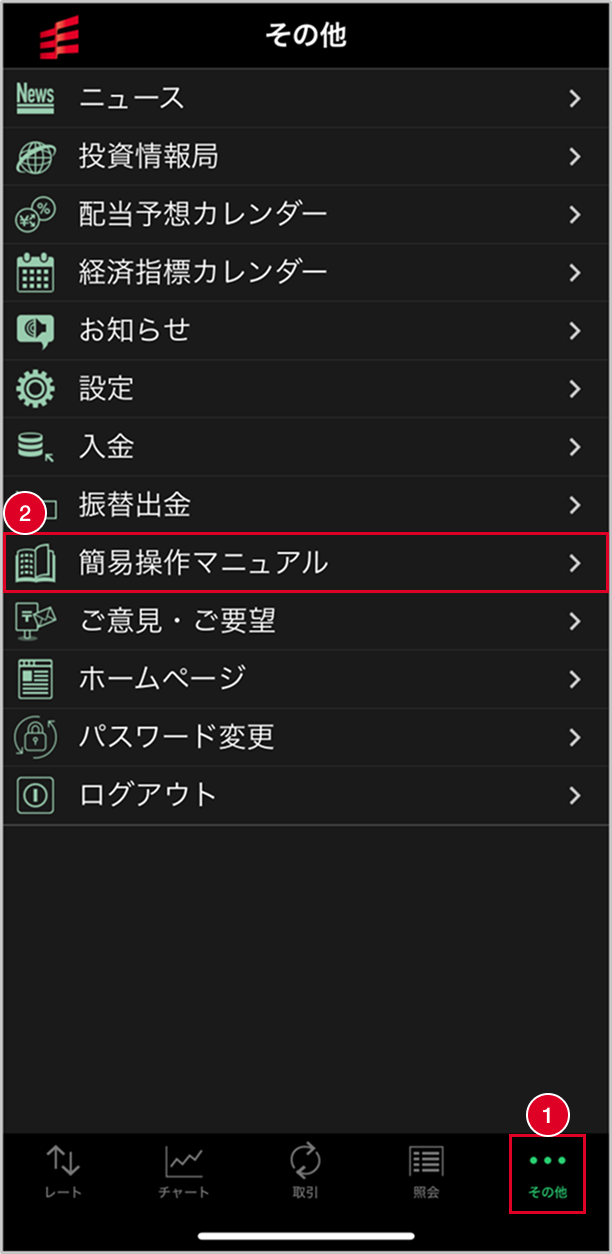Switch to the レート tab
Image resolution: width=612 pixels, height=1254 pixels.
pyautogui.click(x=63, y=1173)
